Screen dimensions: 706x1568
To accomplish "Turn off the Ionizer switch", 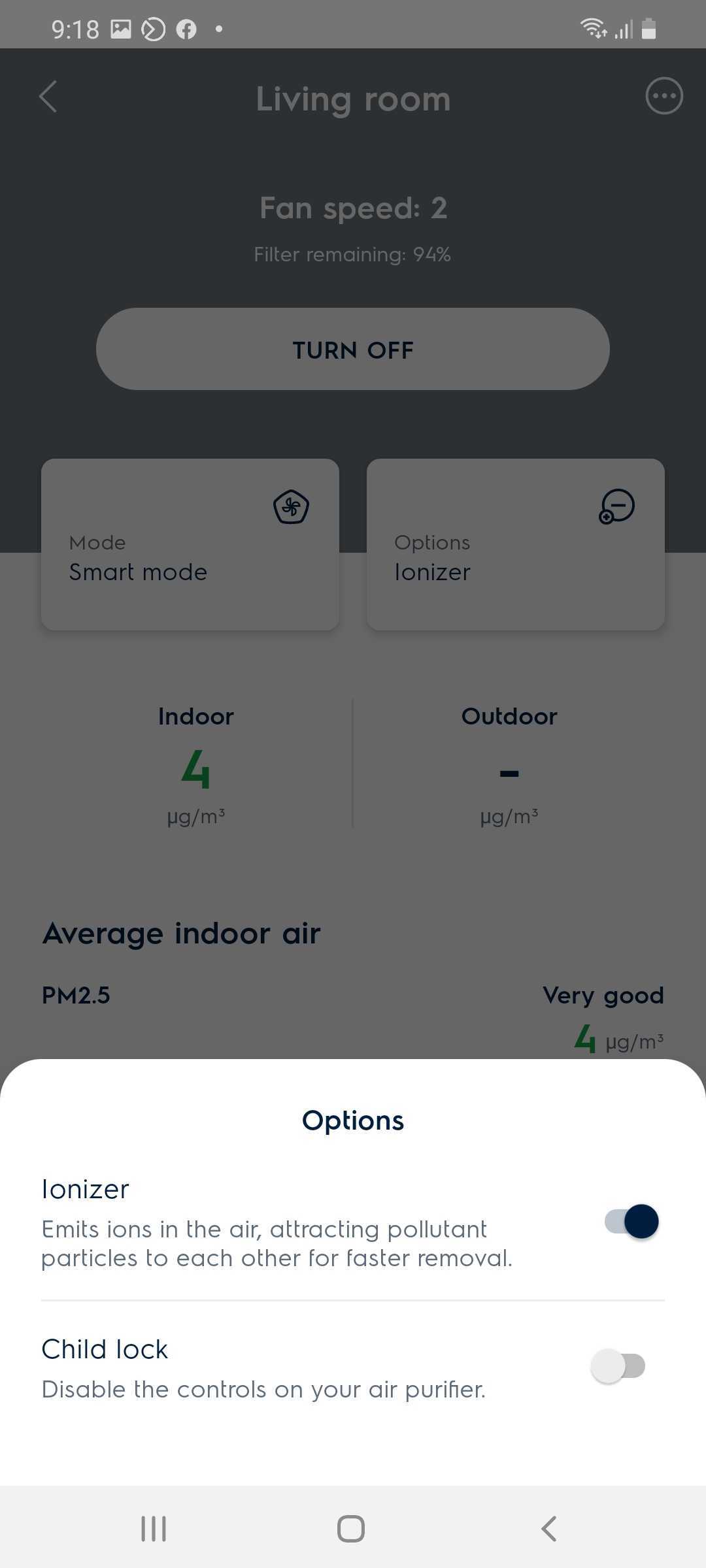I will (x=631, y=1221).
